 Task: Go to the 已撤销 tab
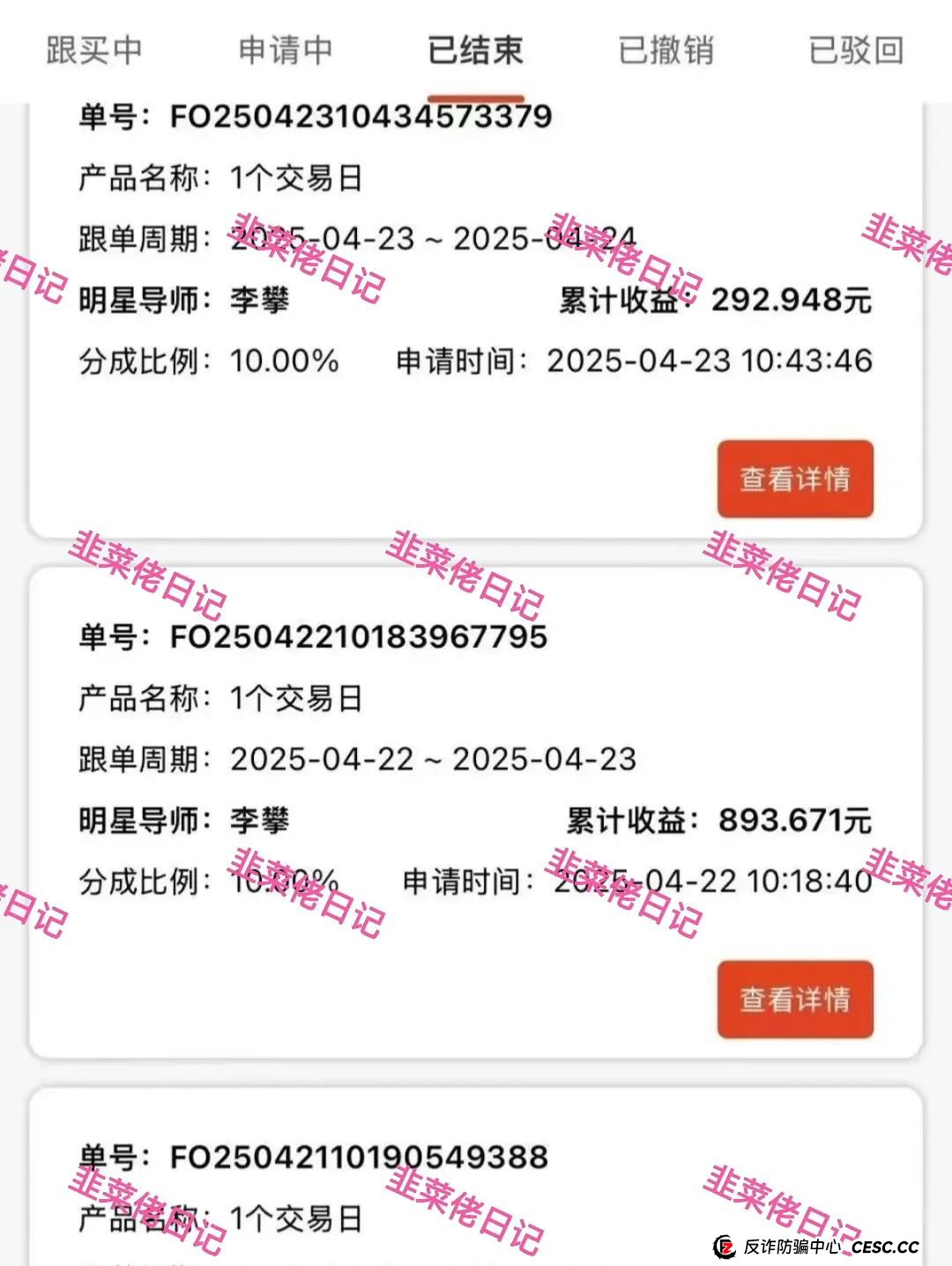(x=666, y=50)
